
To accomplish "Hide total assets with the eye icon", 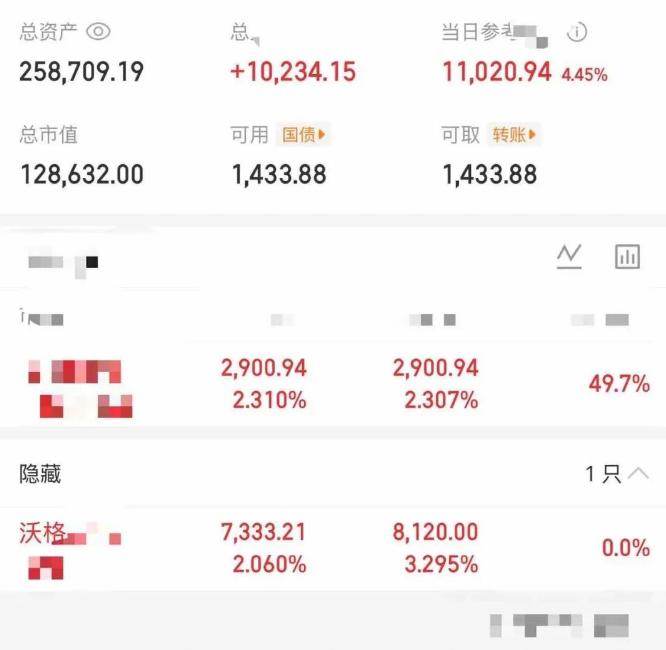I will tap(98, 32).
